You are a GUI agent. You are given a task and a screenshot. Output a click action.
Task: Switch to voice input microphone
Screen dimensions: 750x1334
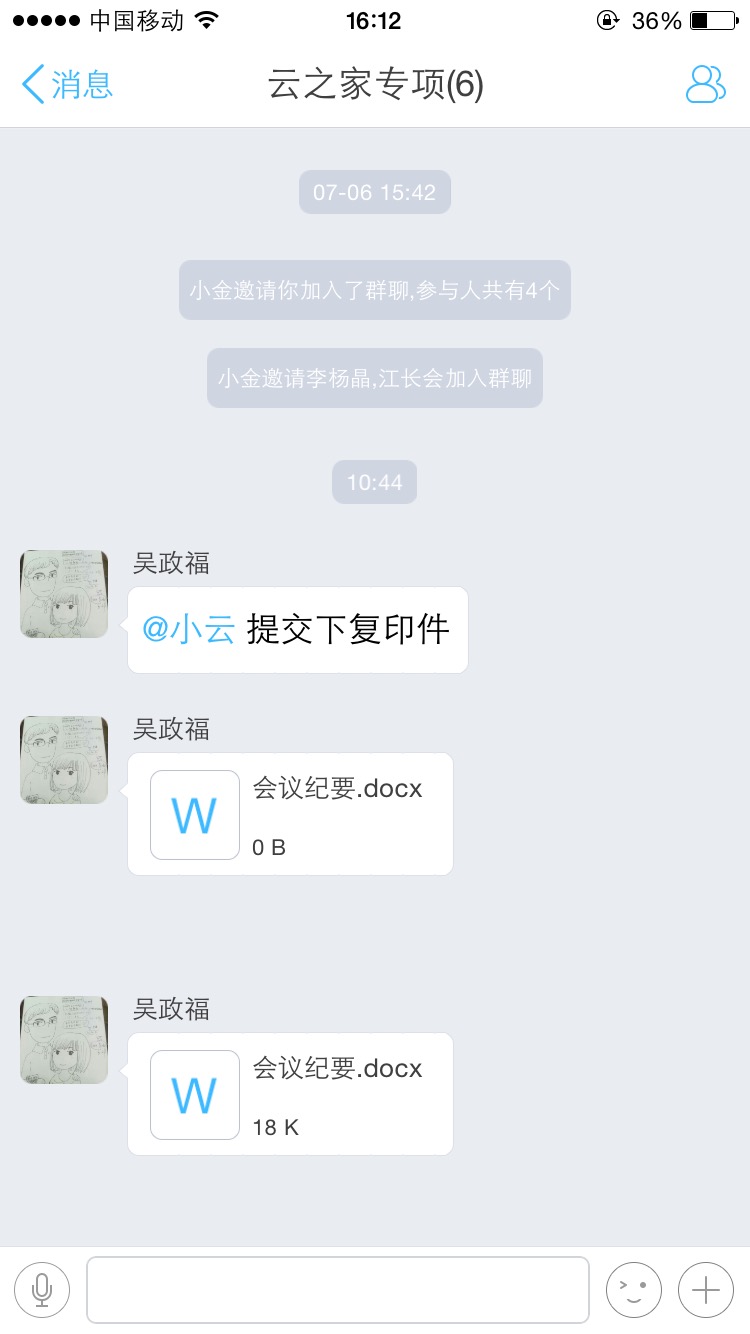tap(42, 1290)
